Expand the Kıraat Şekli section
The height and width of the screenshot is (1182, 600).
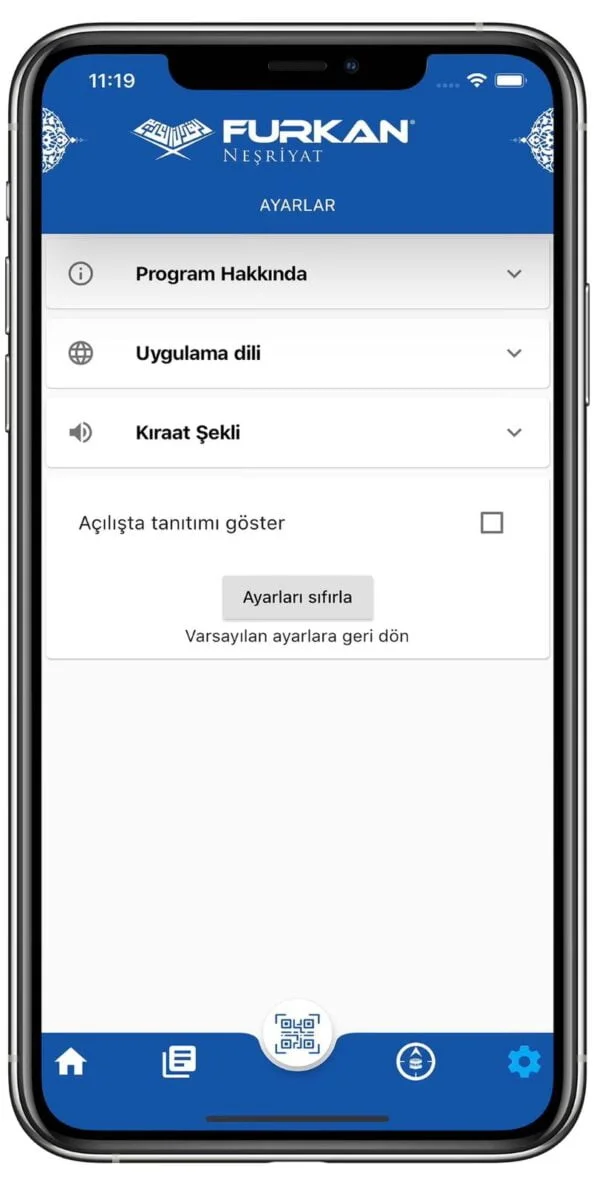tap(297, 433)
